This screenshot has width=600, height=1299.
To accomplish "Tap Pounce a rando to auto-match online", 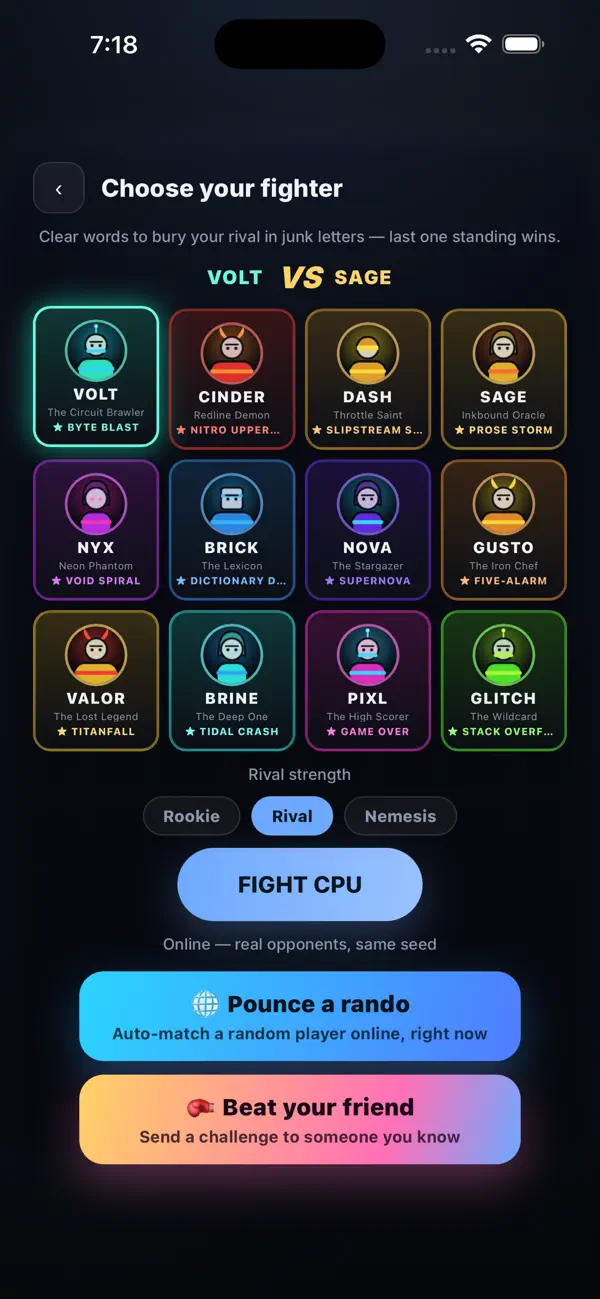I will tap(300, 1016).
